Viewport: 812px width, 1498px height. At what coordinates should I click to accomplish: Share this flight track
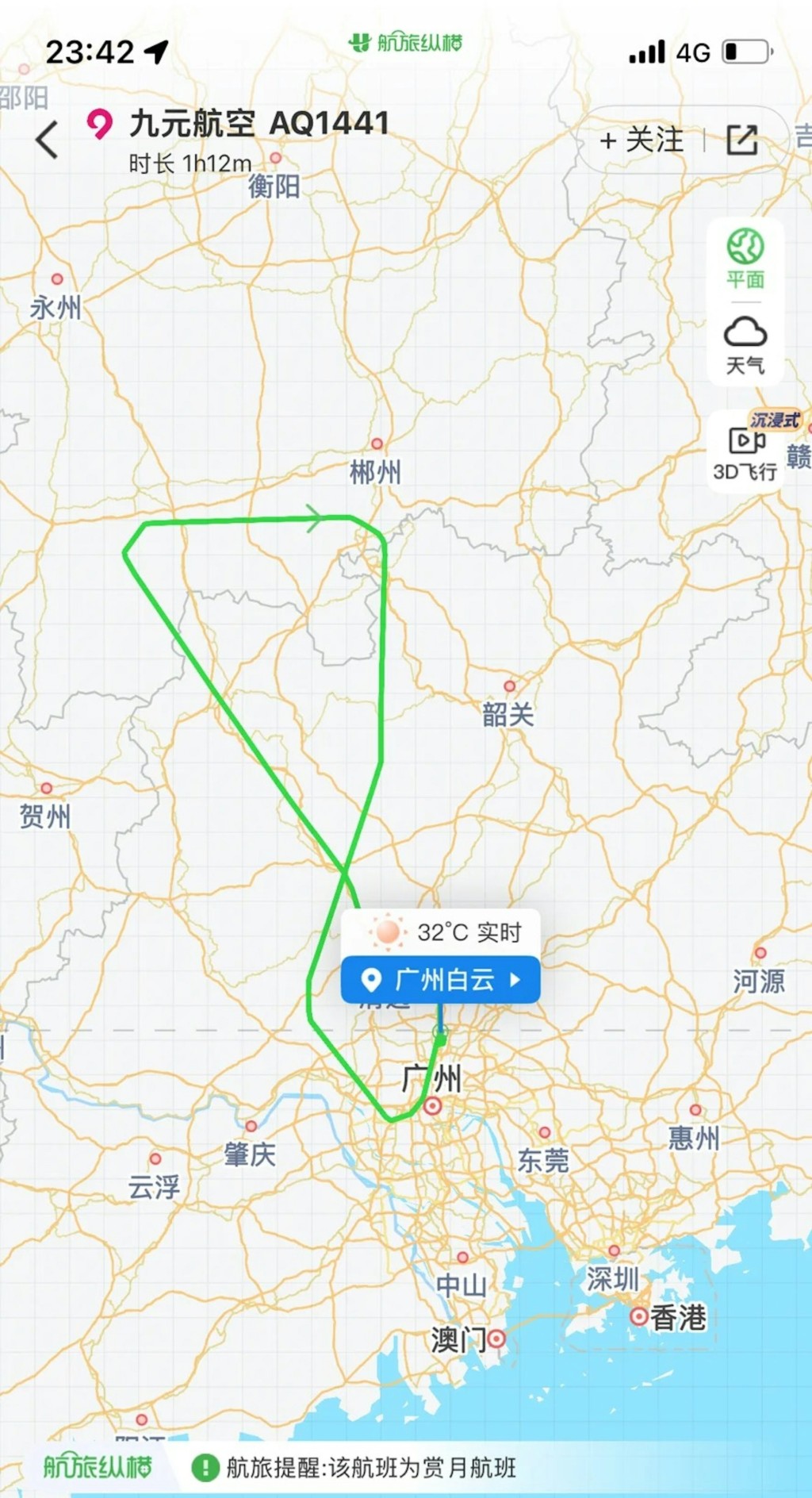tap(742, 140)
